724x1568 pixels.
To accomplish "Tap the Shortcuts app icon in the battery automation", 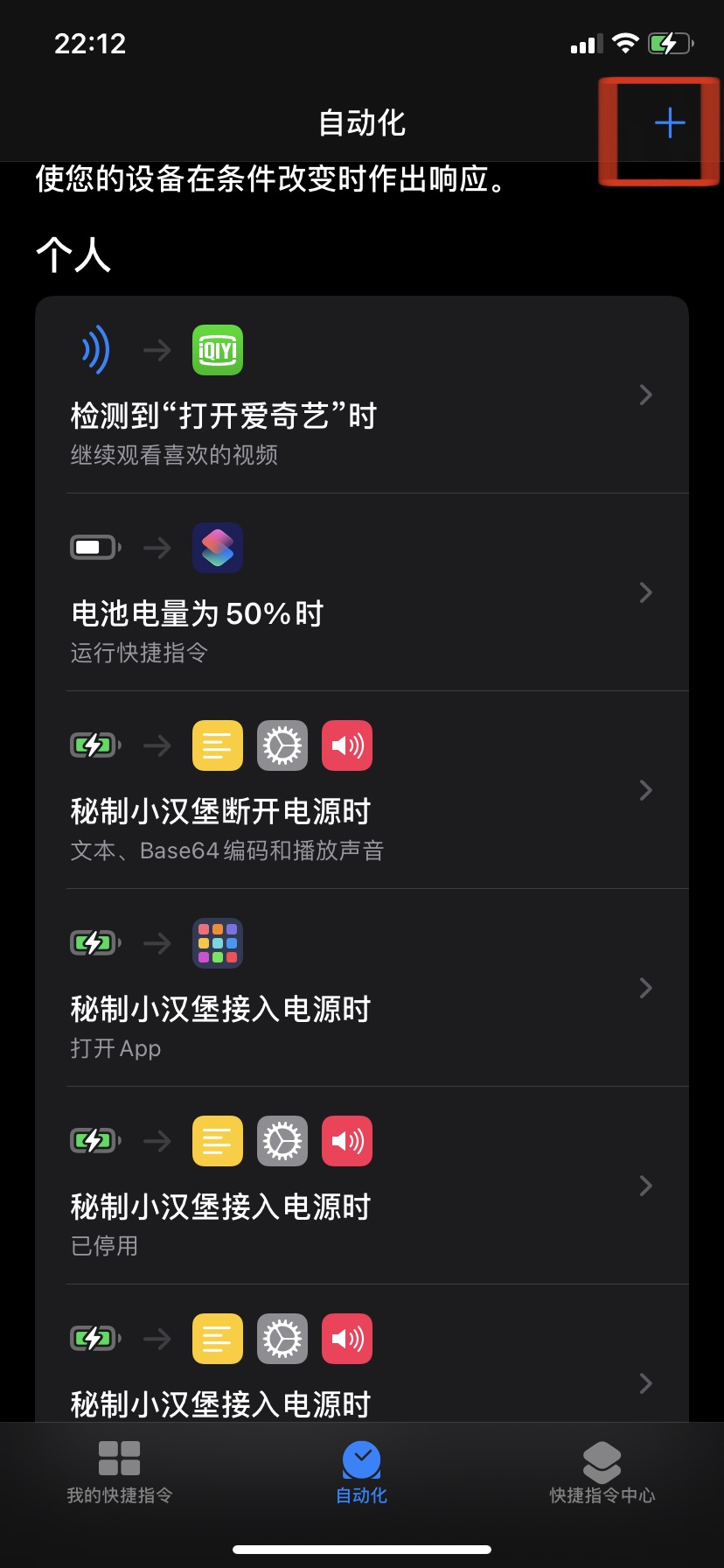I will pos(217,547).
